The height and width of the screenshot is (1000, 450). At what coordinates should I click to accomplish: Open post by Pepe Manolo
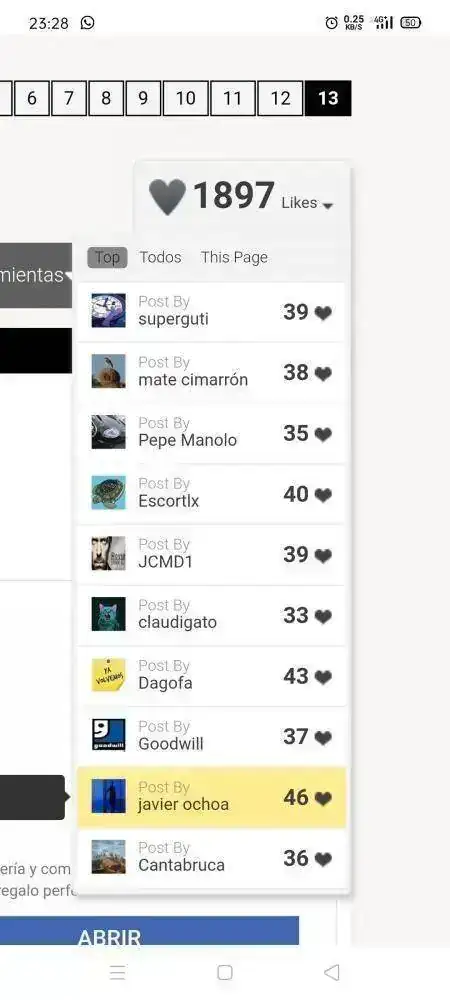coord(211,433)
